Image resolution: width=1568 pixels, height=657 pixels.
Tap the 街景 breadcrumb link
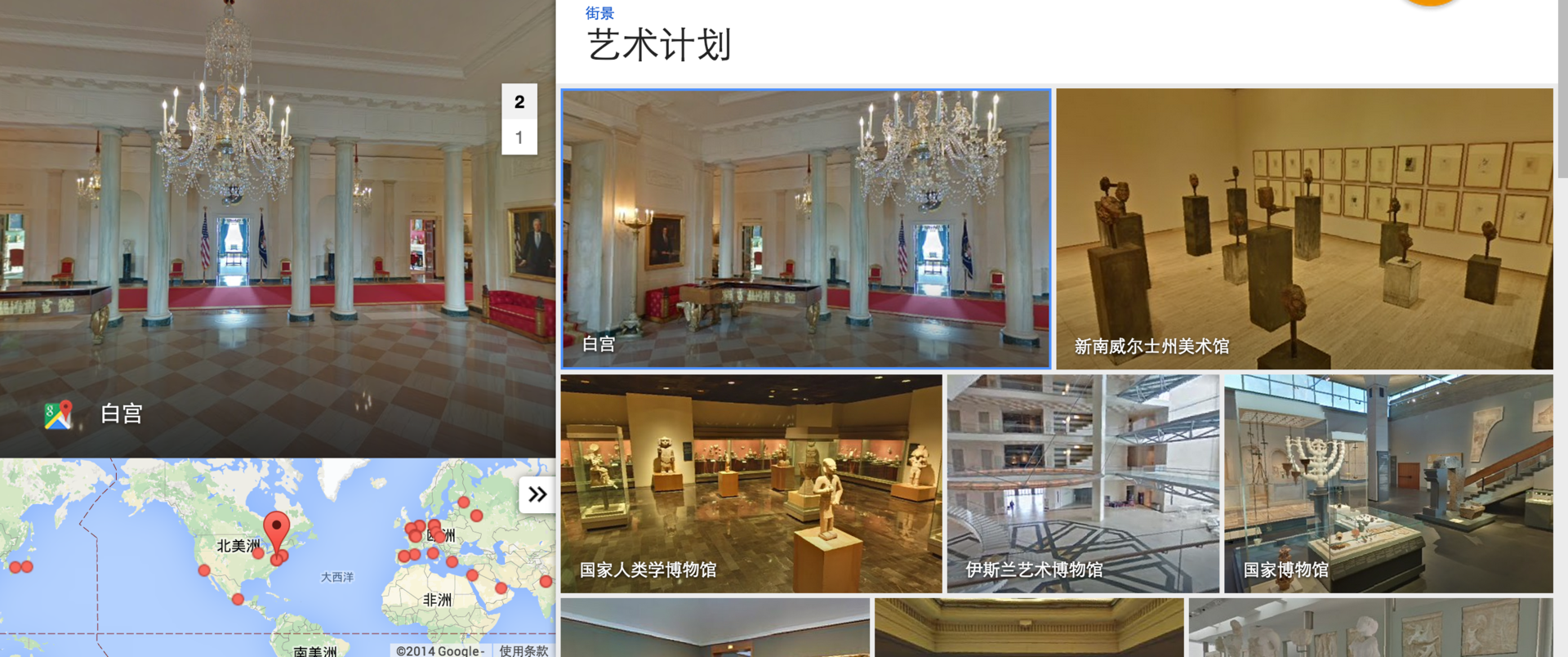click(x=599, y=13)
